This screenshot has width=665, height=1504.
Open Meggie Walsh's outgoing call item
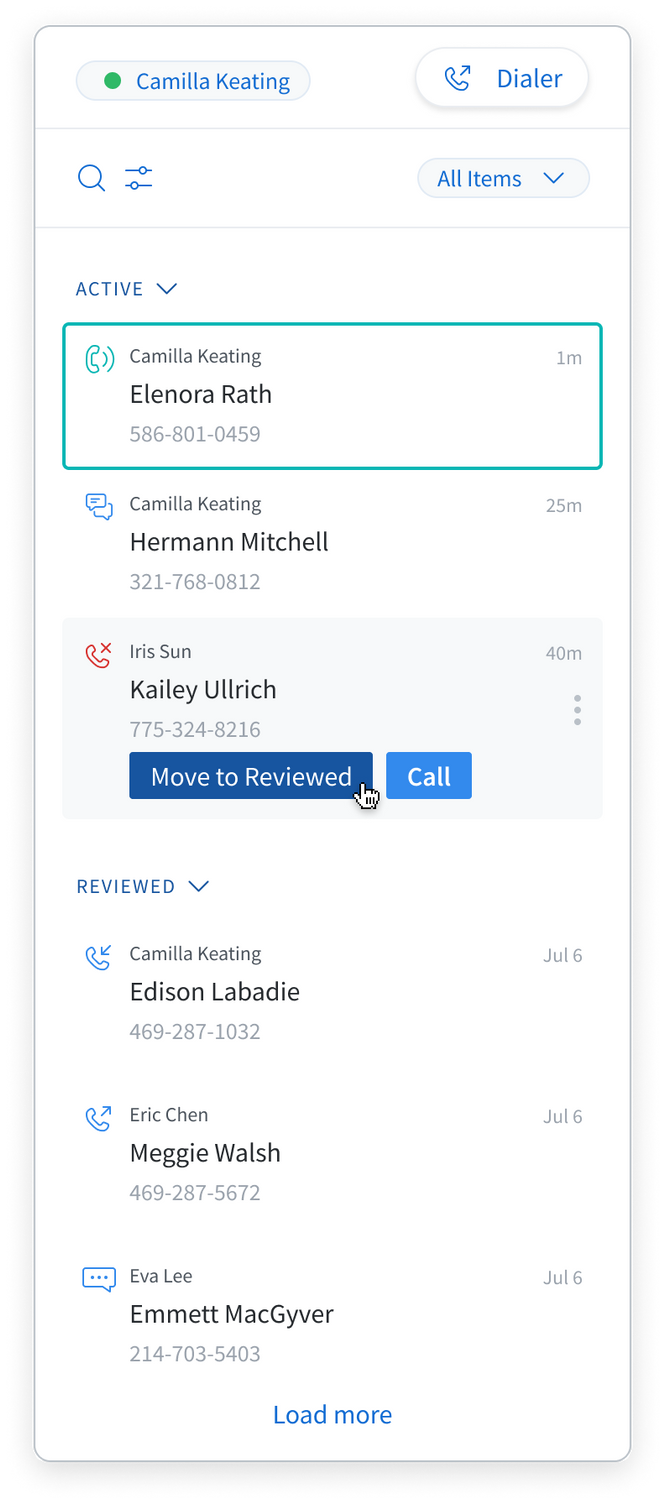point(332,1154)
